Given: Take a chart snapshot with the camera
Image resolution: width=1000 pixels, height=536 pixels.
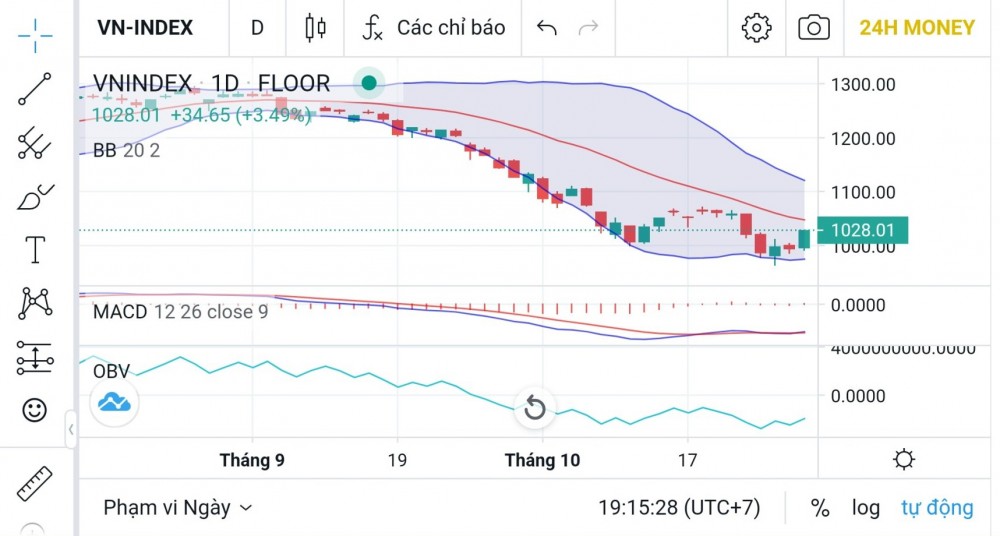Looking at the screenshot, I should click(x=814, y=27).
